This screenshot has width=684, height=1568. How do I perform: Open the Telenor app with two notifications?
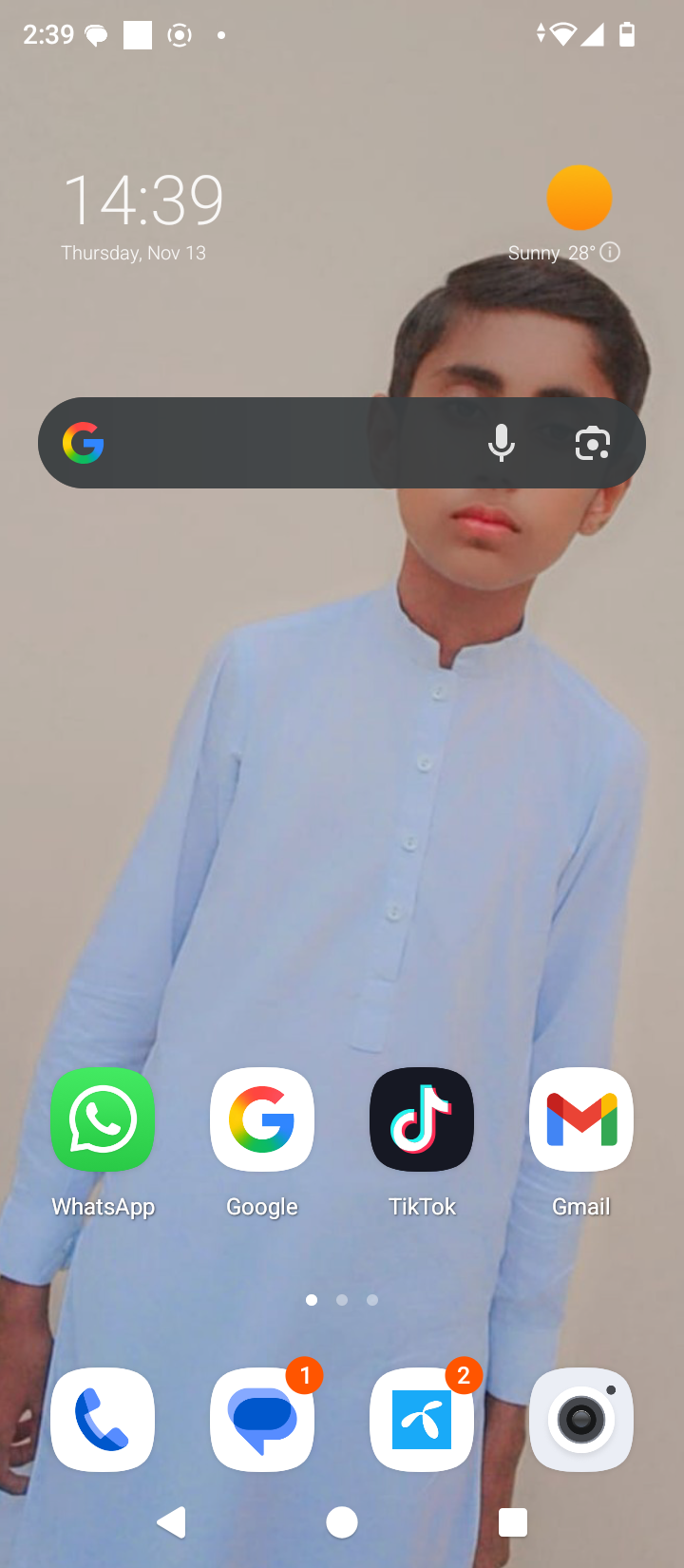point(422,1420)
